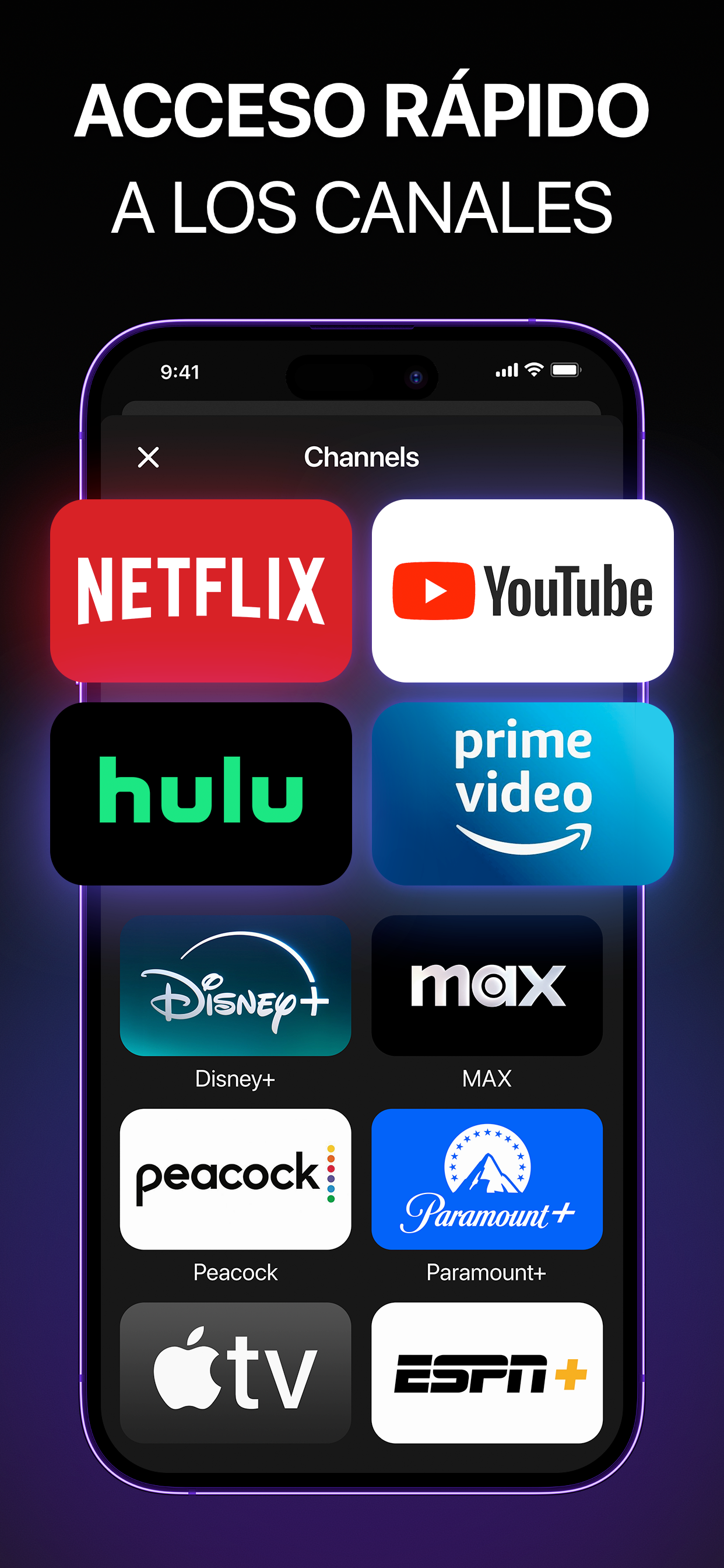Open the Peacock channel

pyautogui.click(x=236, y=1181)
